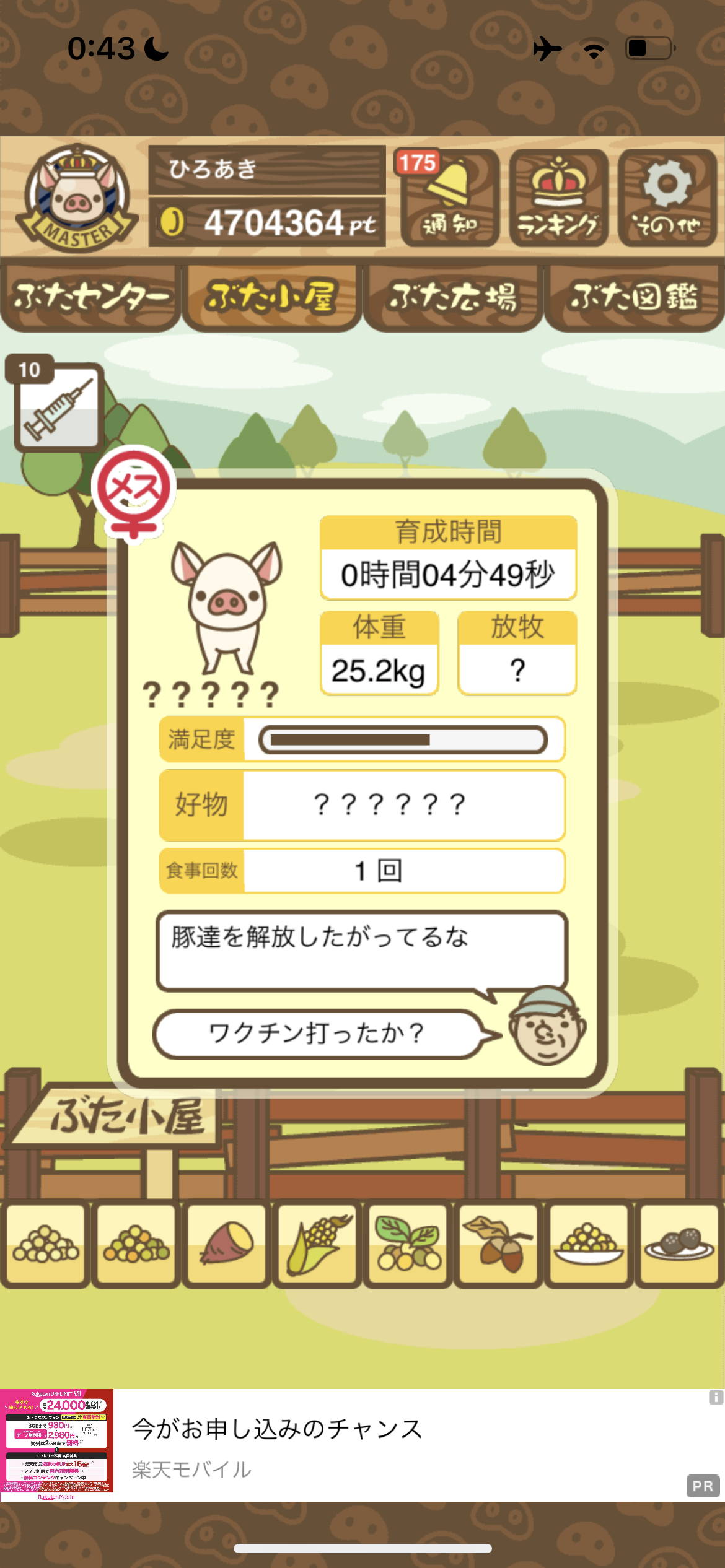Tap the ad info icon

tap(716, 1397)
